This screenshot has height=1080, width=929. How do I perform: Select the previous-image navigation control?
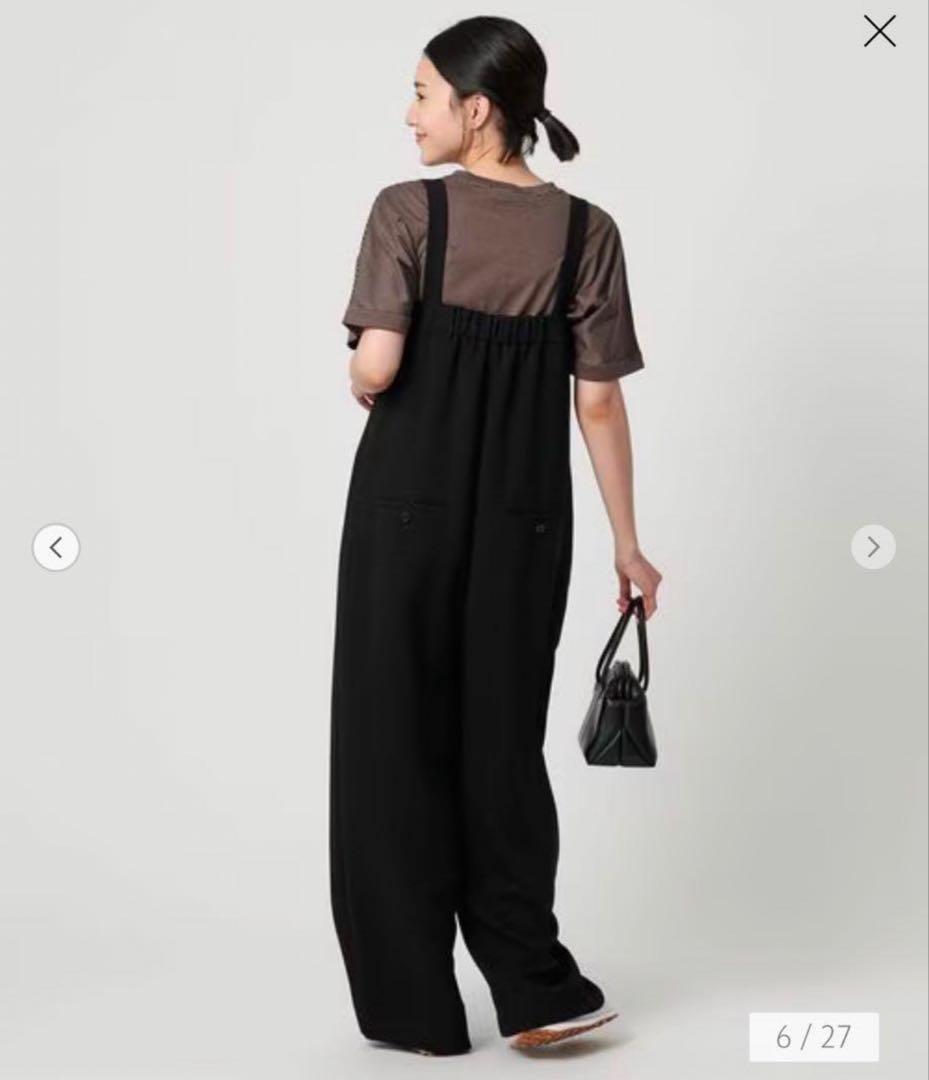tap(56, 547)
